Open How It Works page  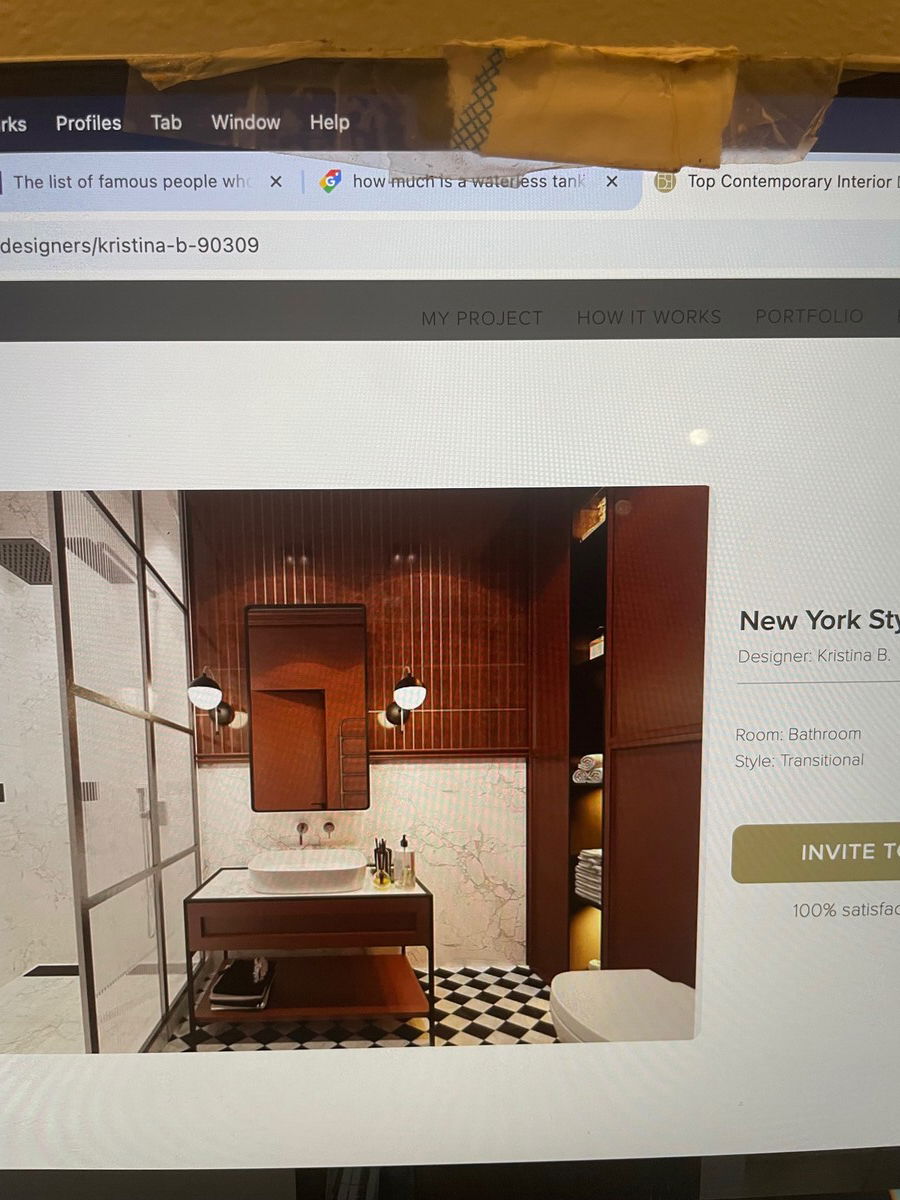(648, 317)
